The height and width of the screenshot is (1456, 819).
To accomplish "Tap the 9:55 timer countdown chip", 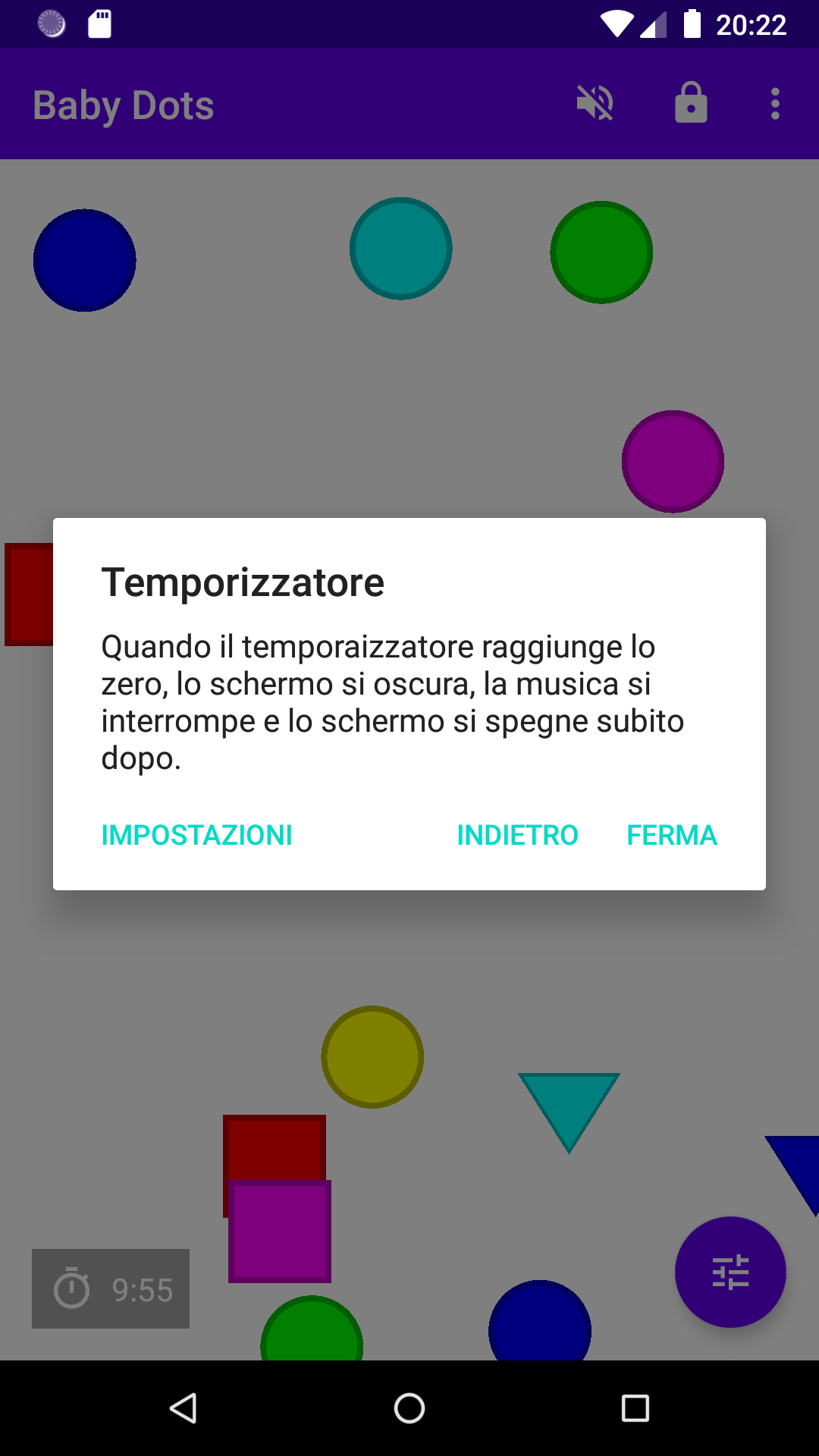I will click(x=111, y=1288).
